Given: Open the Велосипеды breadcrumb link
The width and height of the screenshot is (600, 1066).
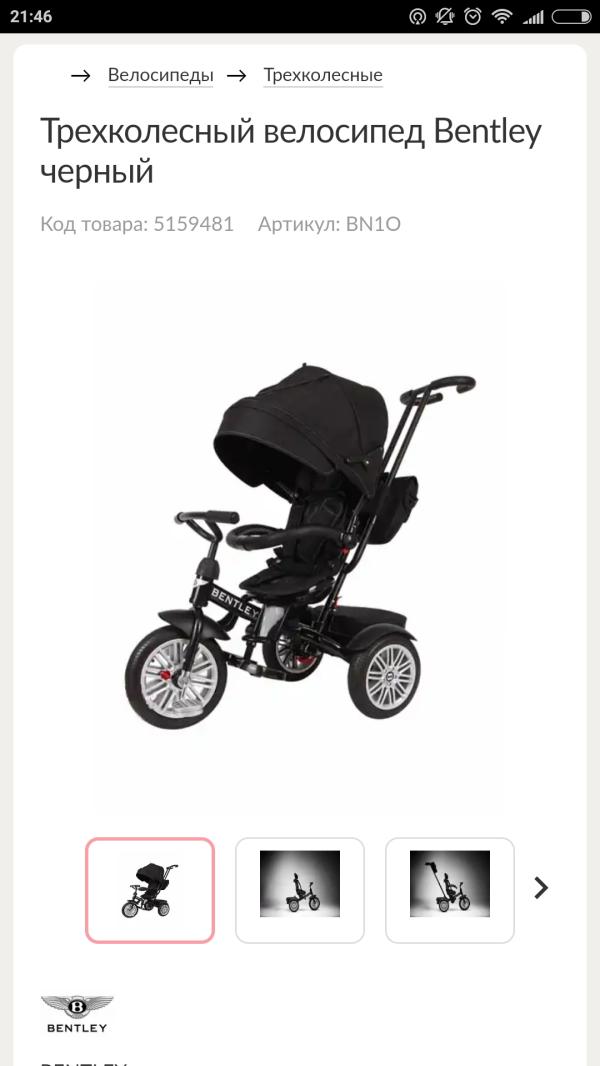Looking at the screenshot, I should (160, 75).
